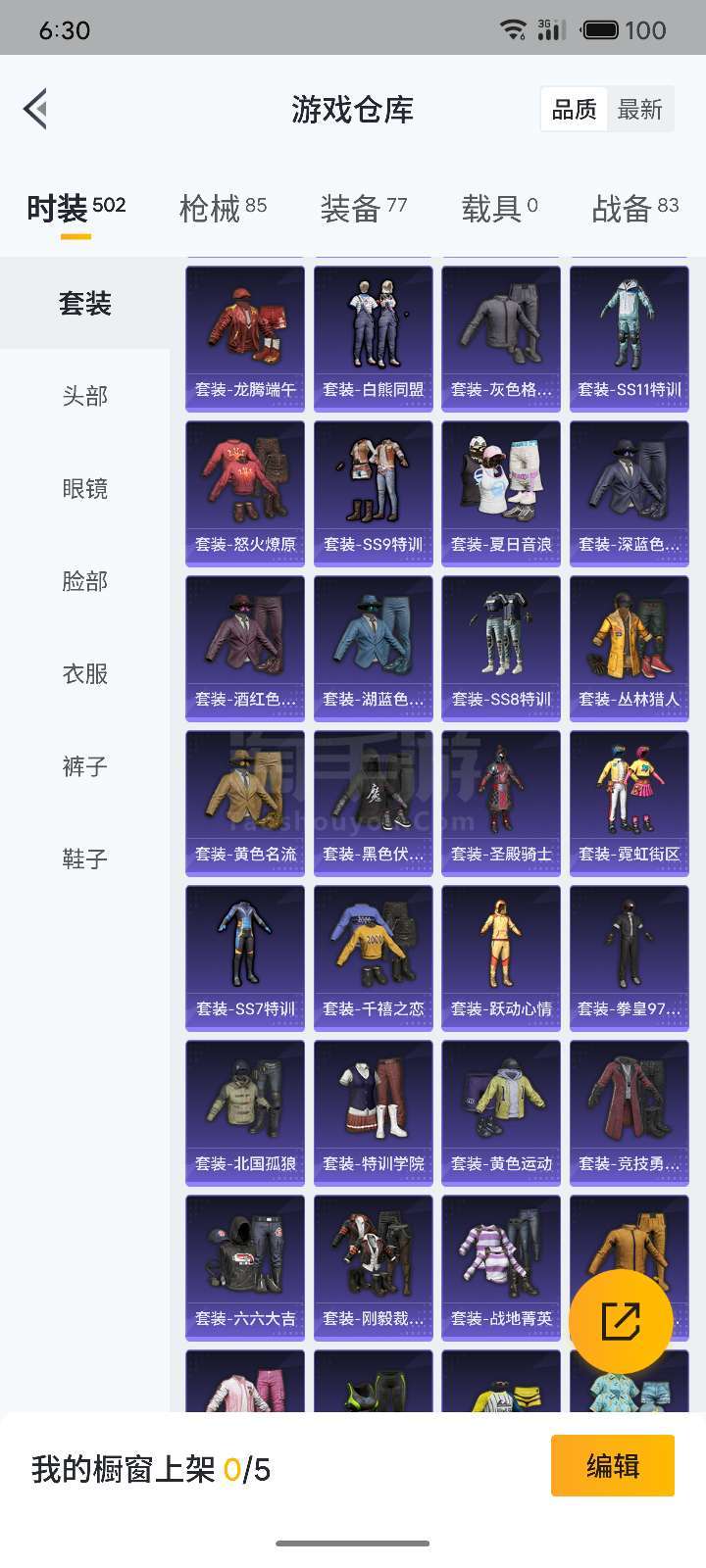Open the 套装-霓虹街区 item
This screenshot has height=1568, width=706.
[630, 804]
